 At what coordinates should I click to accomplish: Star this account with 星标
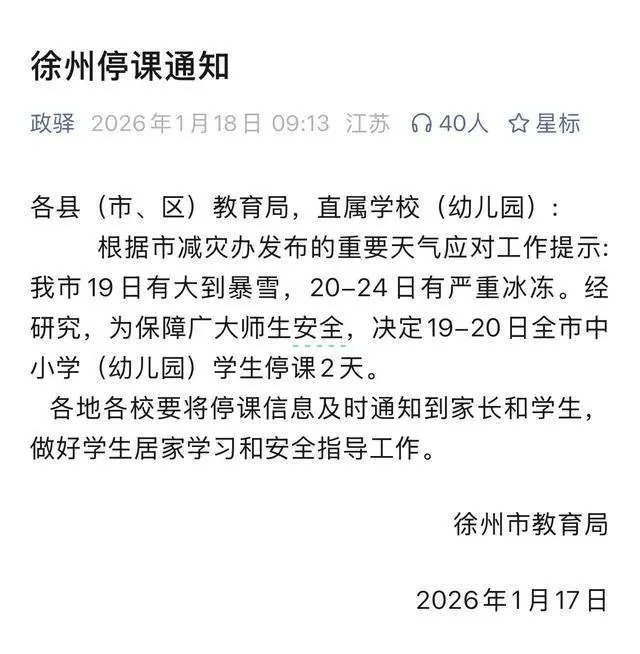tap(544, 124)
